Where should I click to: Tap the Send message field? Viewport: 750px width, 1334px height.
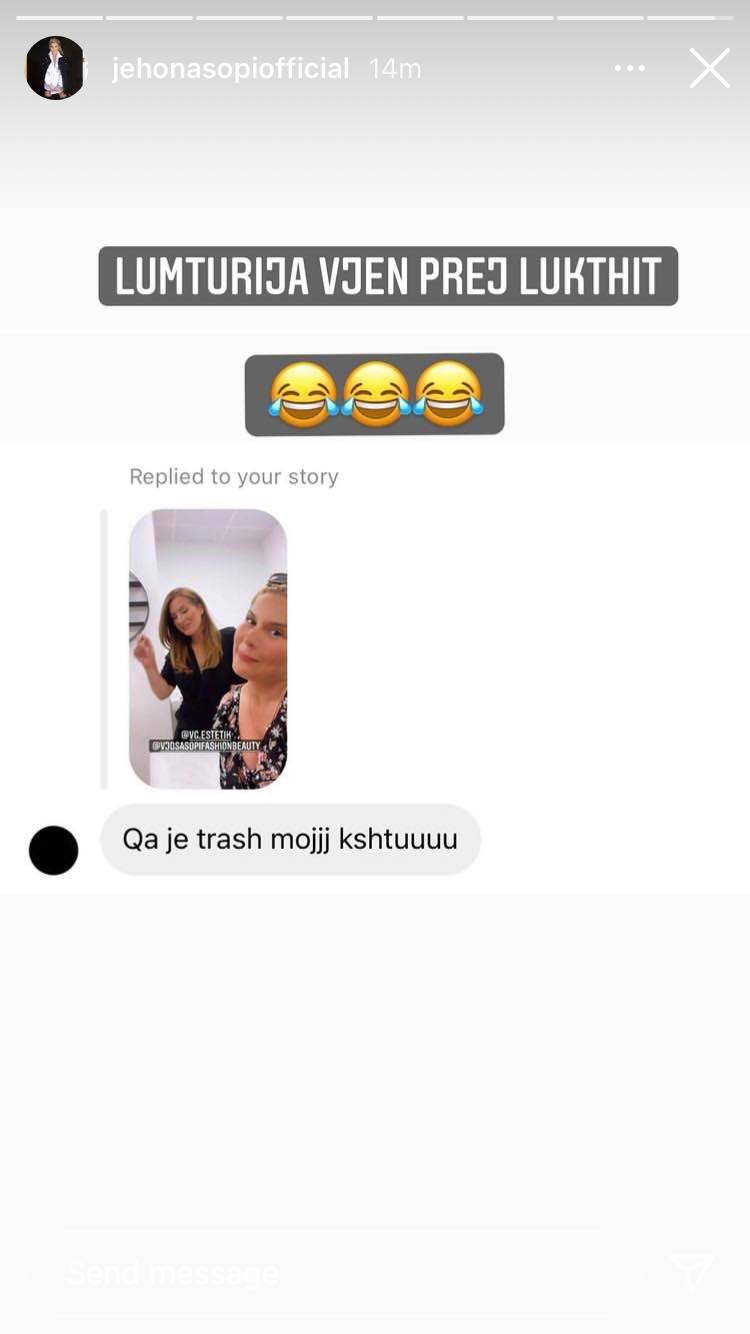click(x=330, y=1272)
